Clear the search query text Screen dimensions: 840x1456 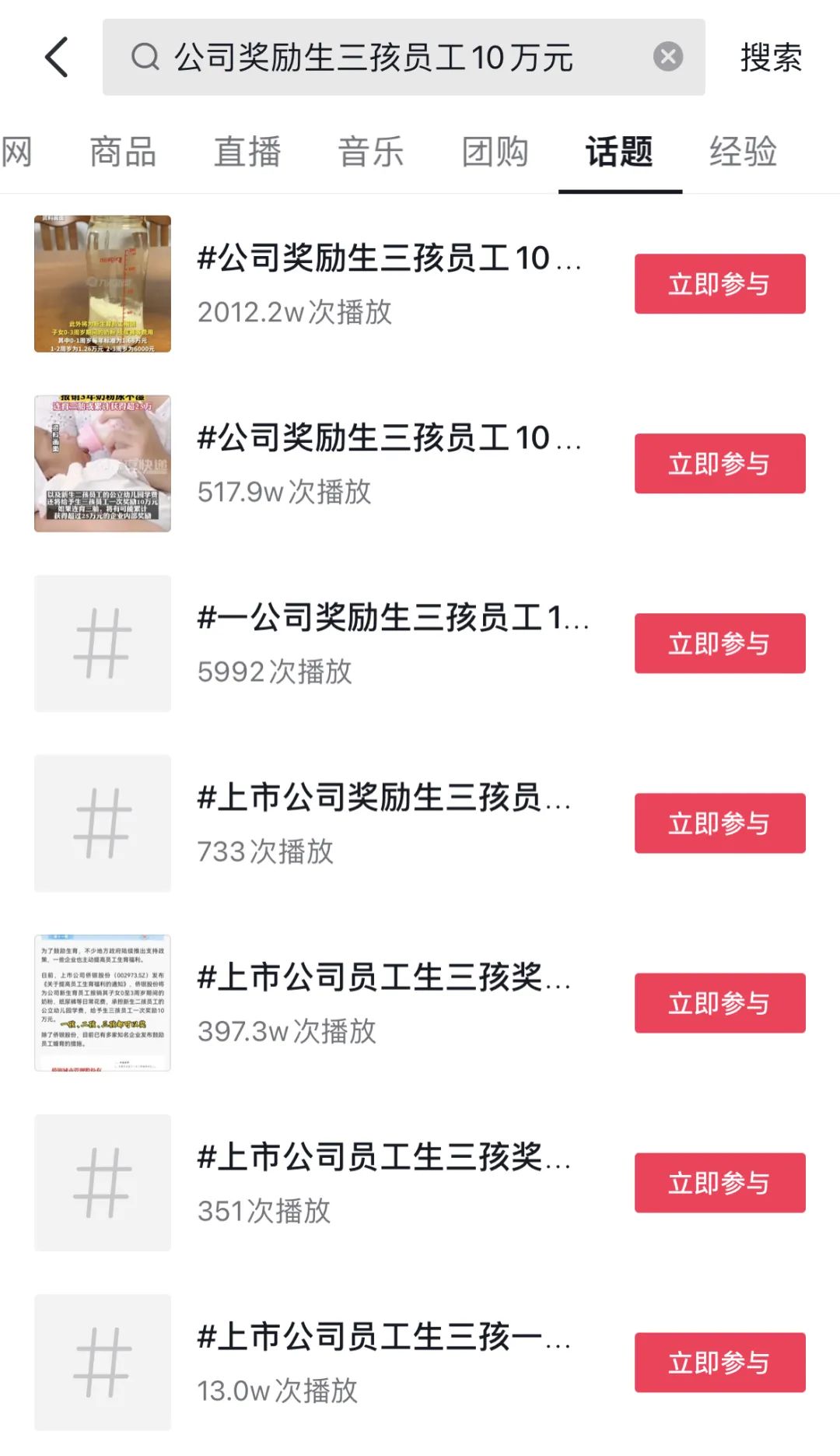667,57
